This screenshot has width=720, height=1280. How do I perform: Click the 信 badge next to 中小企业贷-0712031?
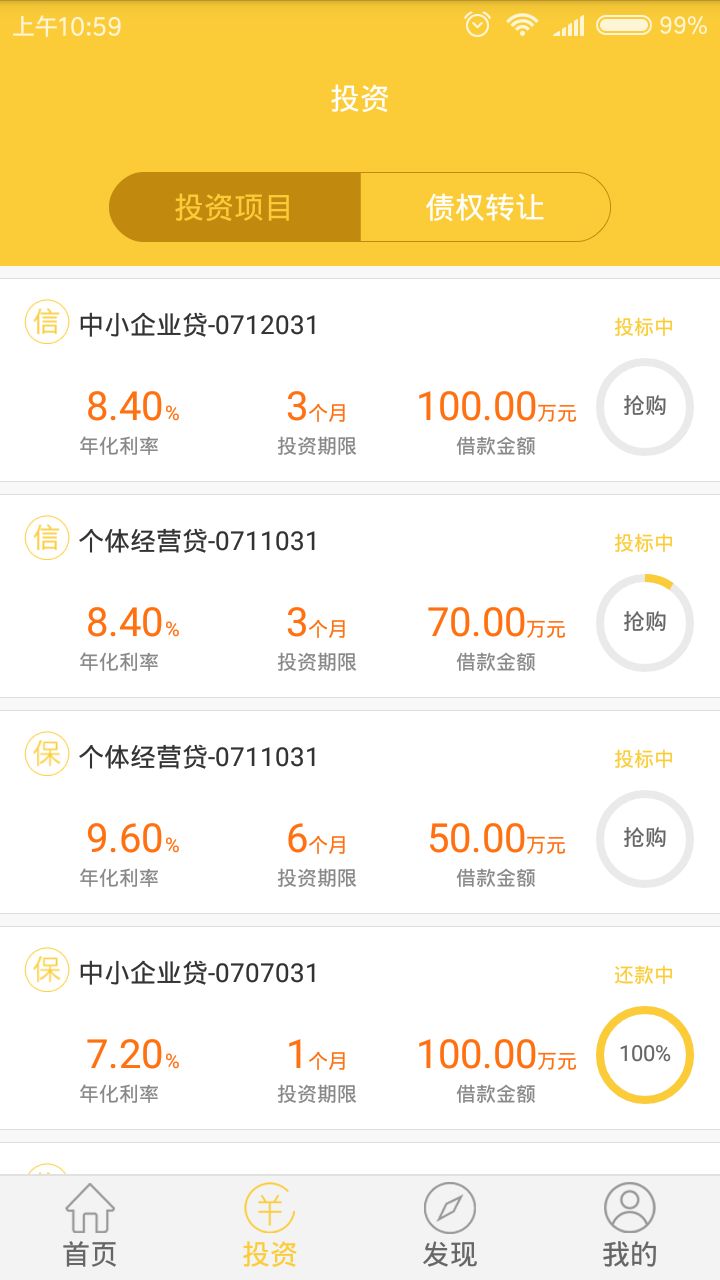(x=46, y=324)
